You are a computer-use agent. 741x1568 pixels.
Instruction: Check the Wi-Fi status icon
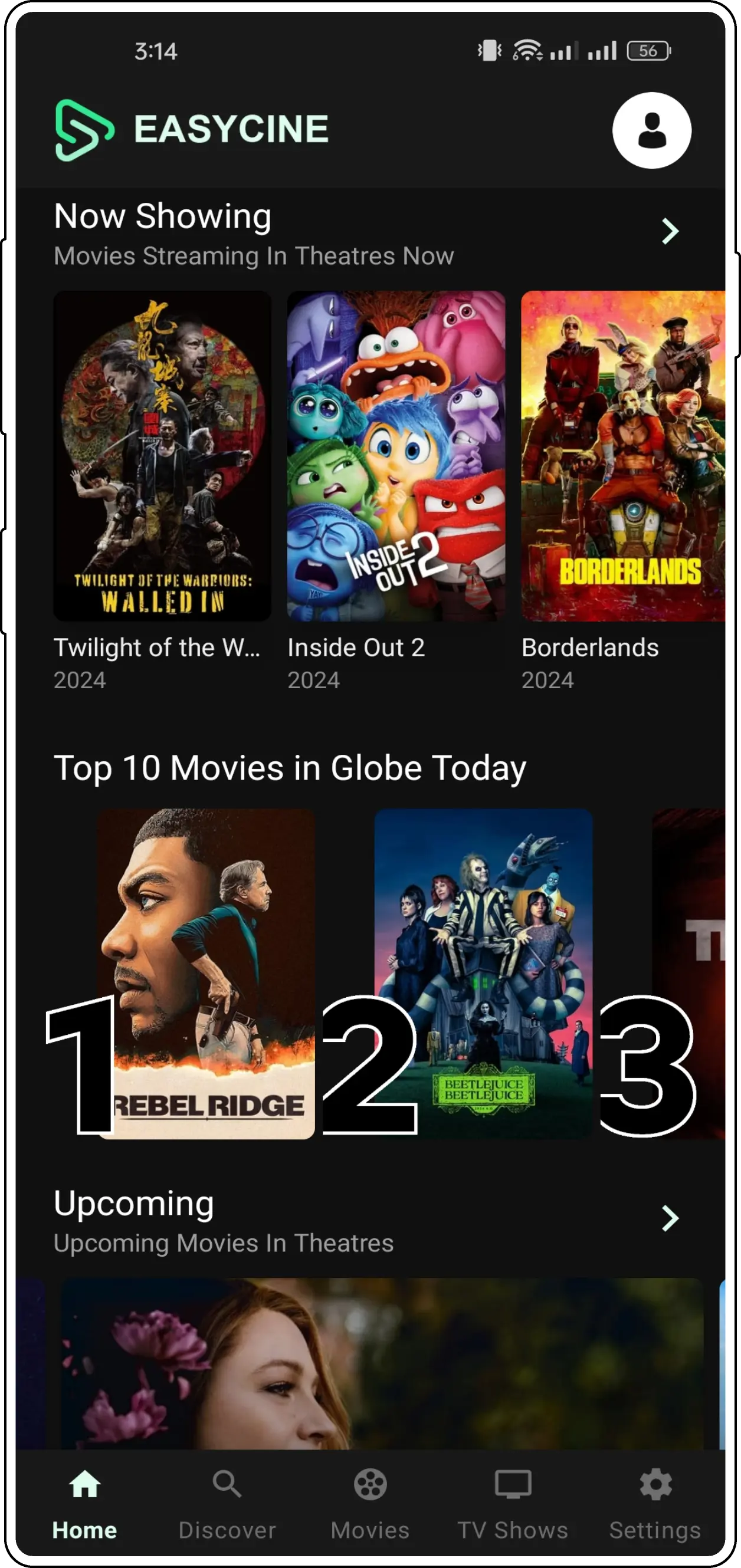tap(527, 50)
